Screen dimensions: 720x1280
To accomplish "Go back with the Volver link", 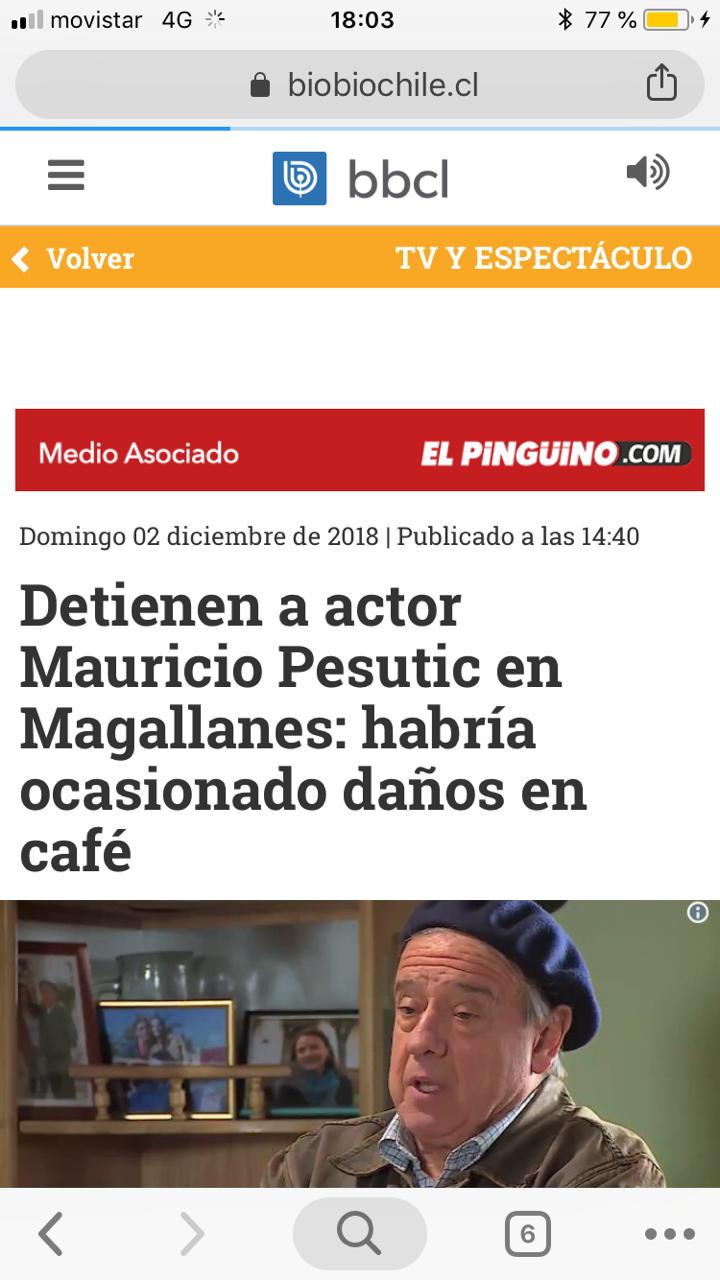I will click(74, 258).
